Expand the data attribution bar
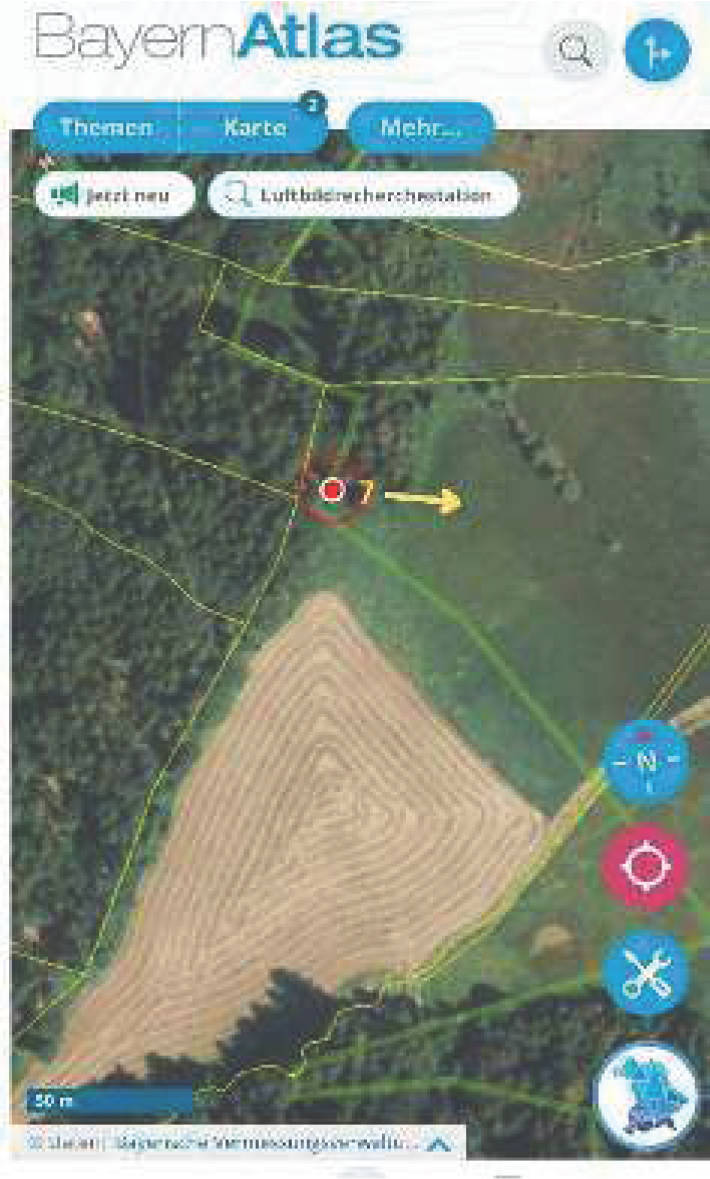This screenshot has height=1179, width=710. (444, 1140)
